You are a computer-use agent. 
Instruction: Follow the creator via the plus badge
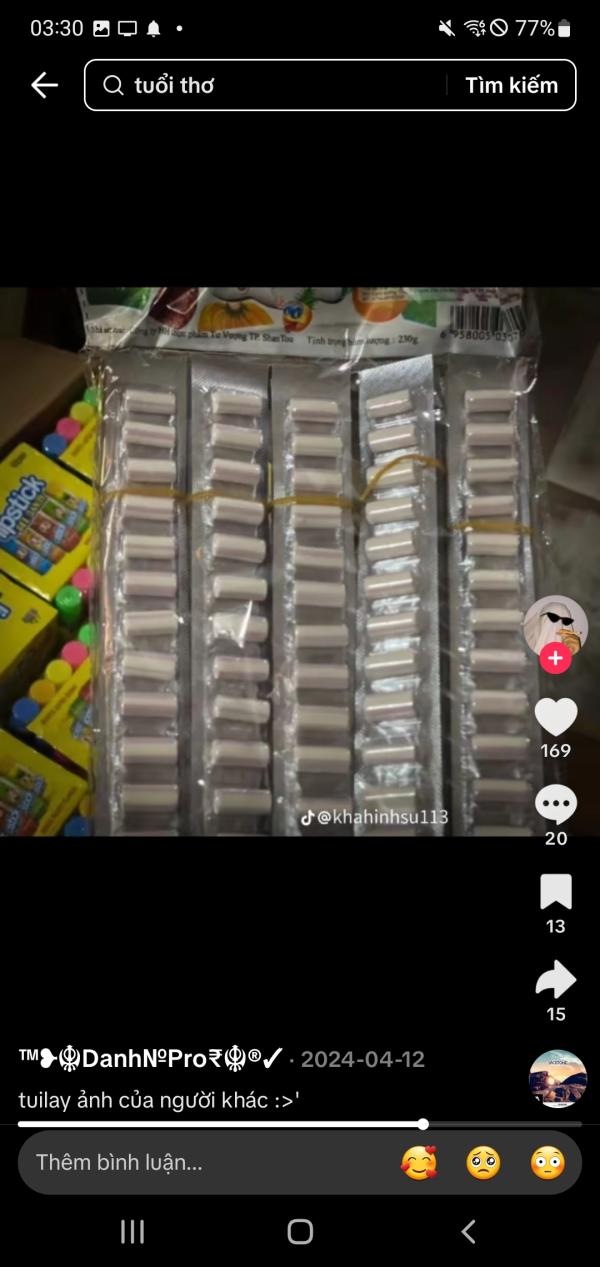coord(555,659)
